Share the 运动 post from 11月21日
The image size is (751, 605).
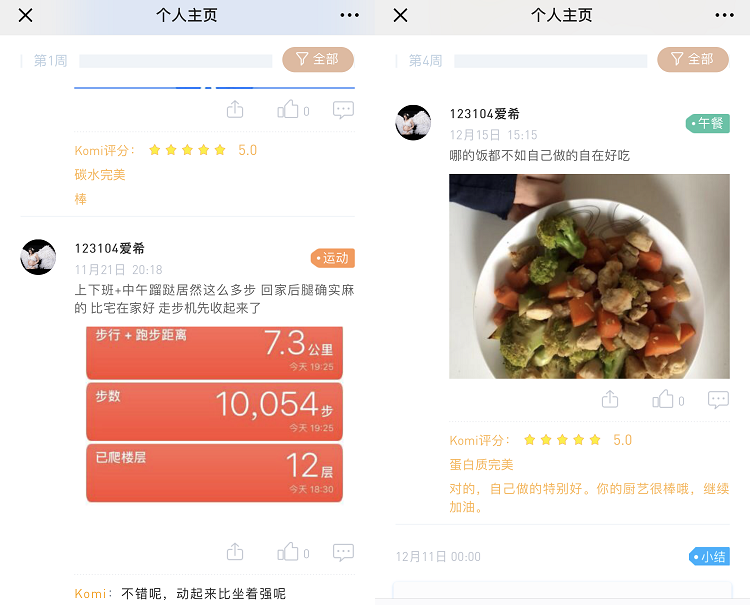tap(235, 552)
